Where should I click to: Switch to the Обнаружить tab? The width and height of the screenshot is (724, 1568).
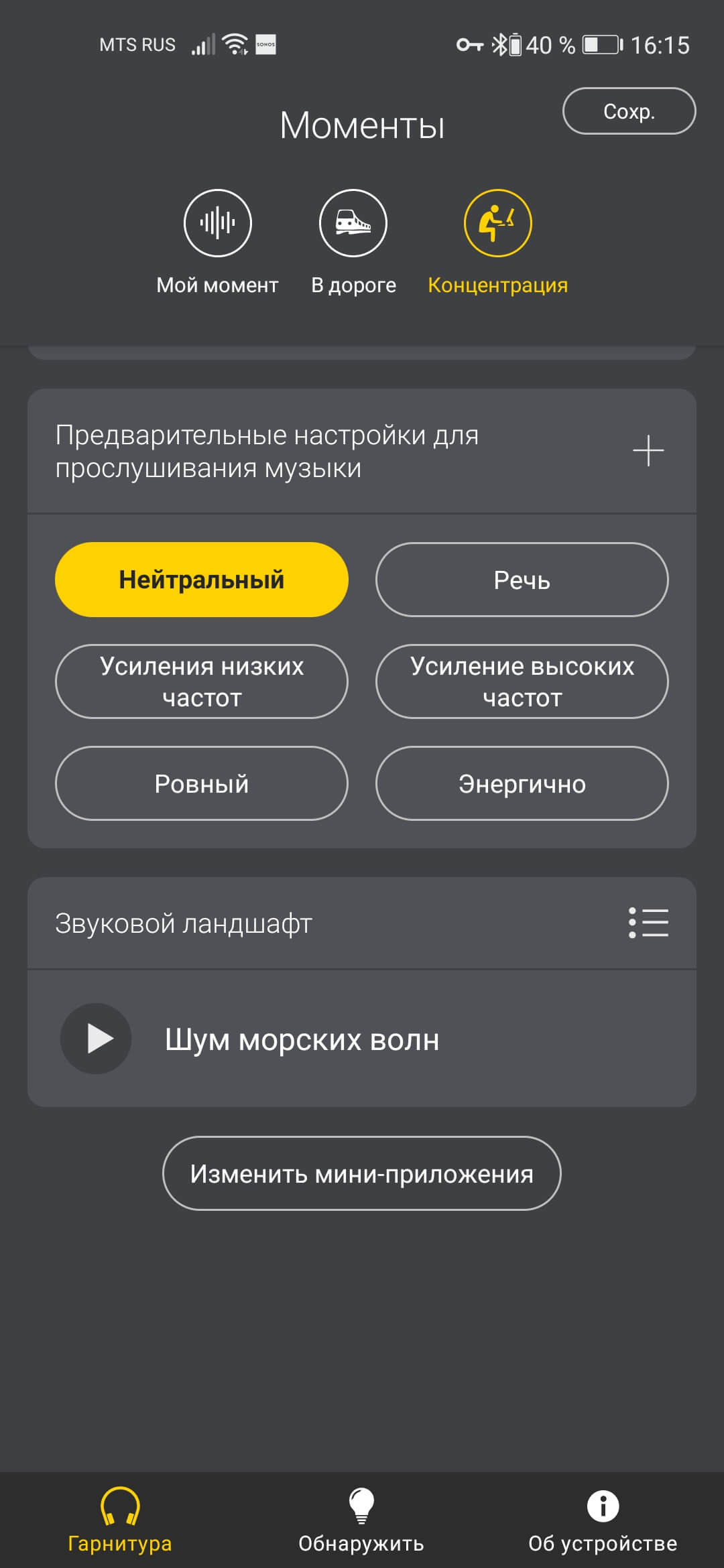click(361, 1520)
